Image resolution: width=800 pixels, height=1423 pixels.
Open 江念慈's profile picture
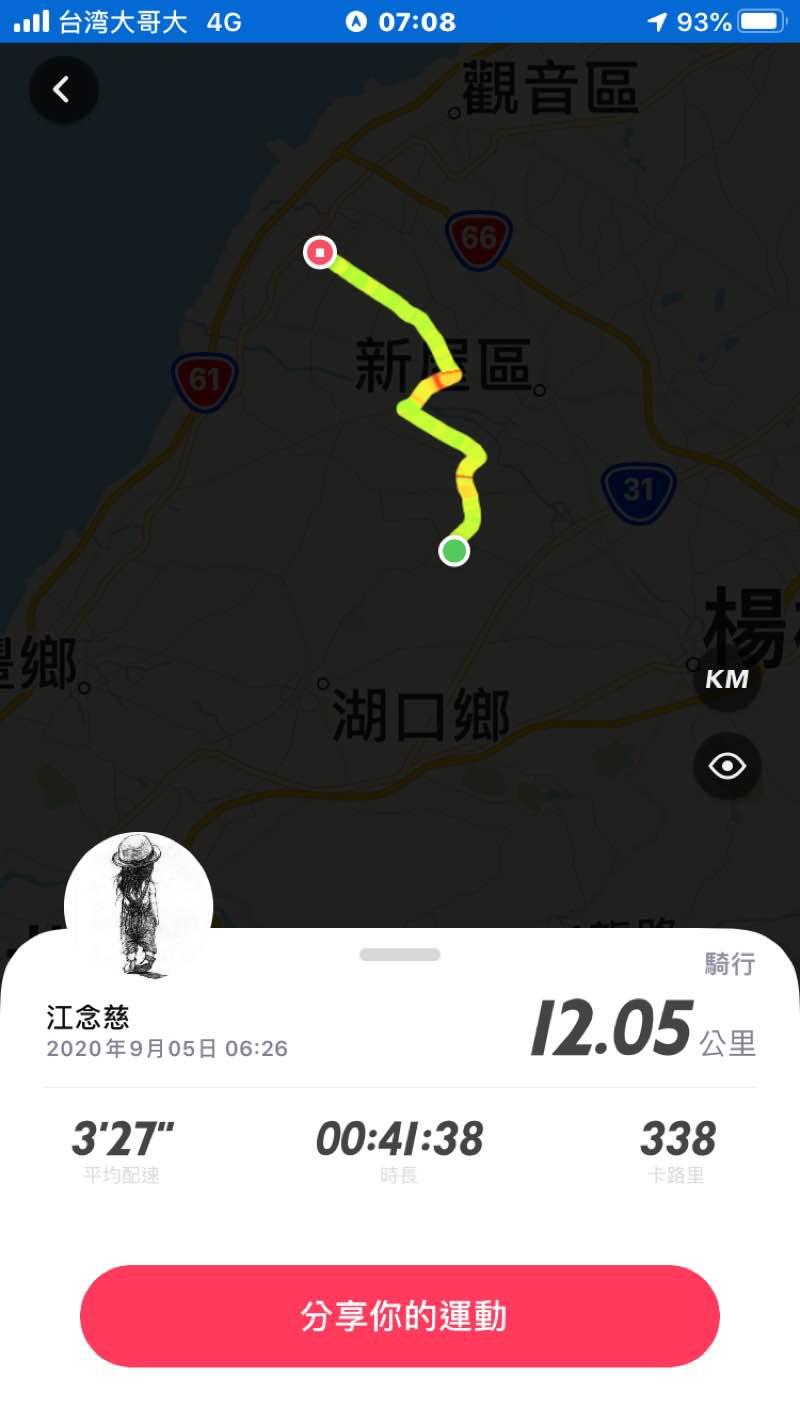(138, 905)
